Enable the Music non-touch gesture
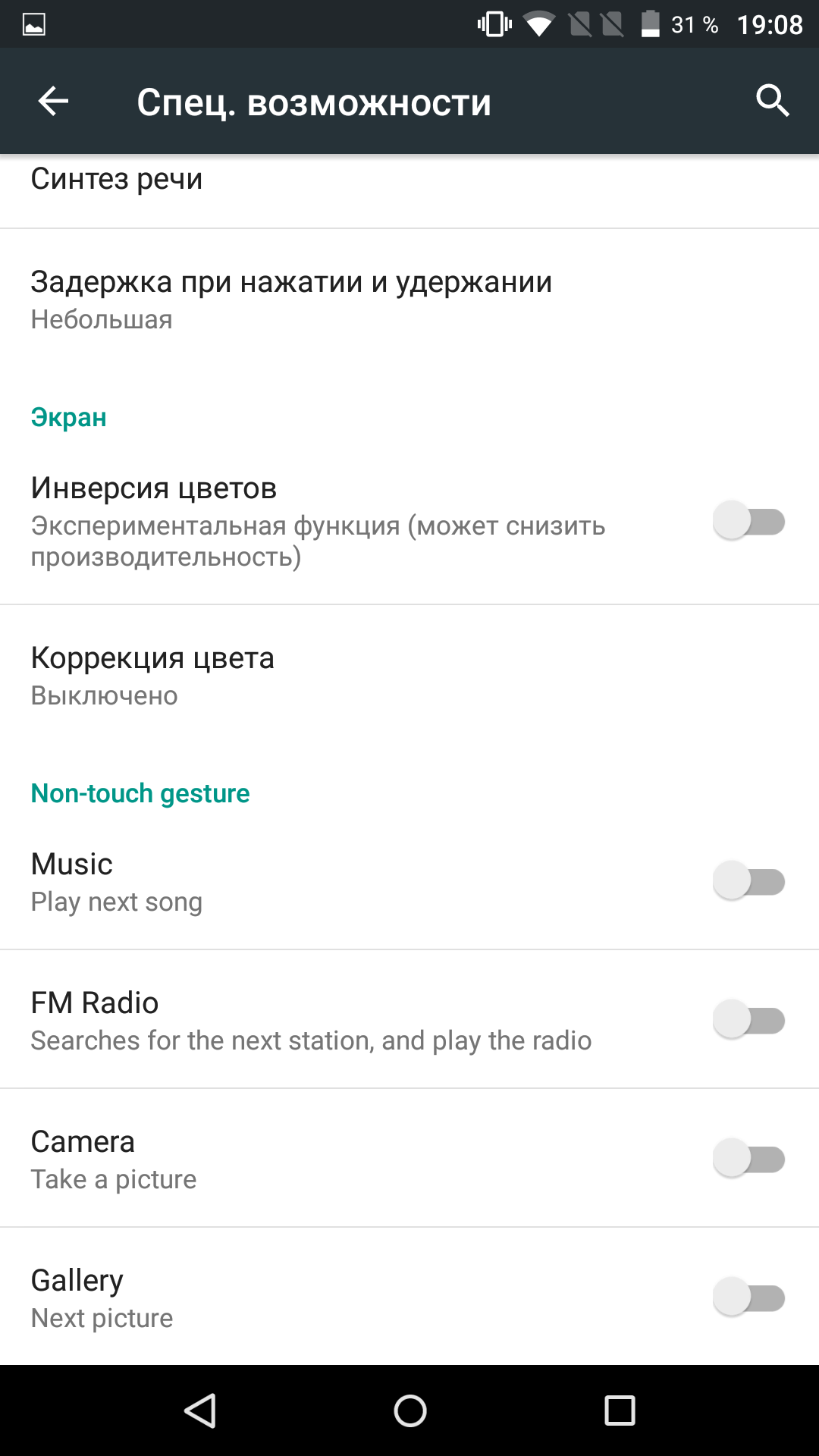819x1456 pixels. coord(749,881)
